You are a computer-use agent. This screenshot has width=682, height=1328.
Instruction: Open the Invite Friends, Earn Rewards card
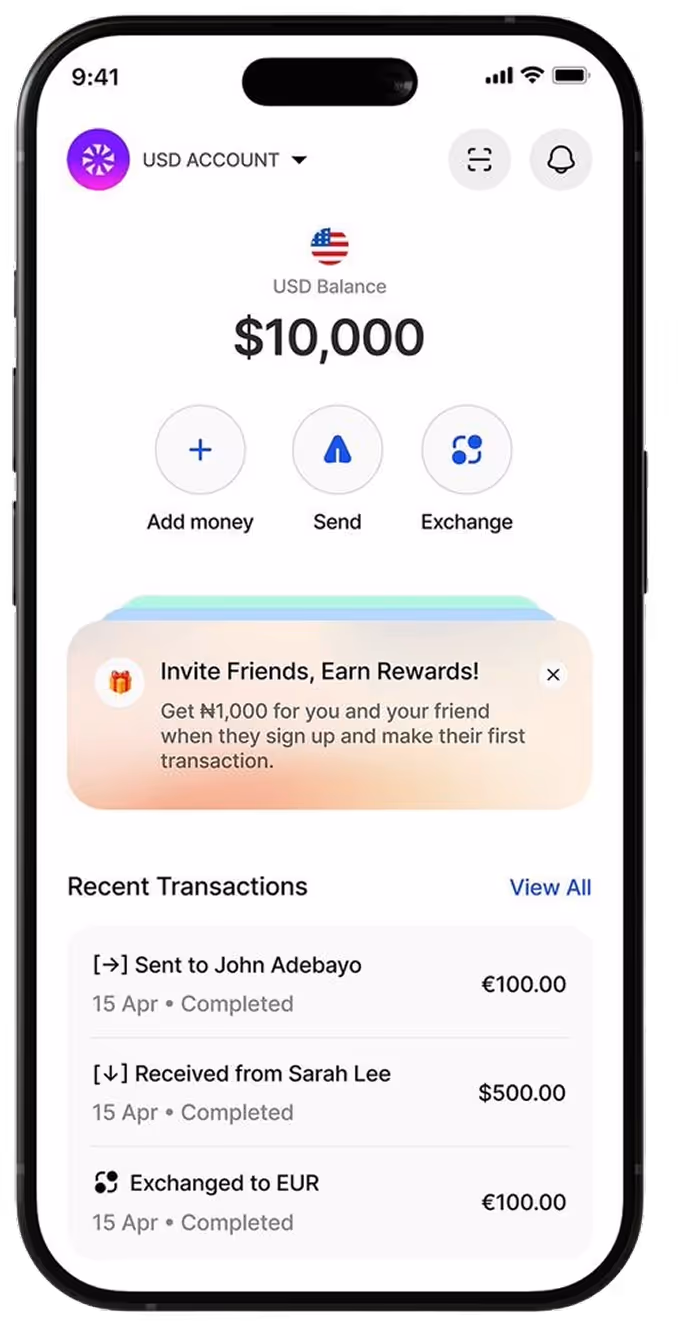click(x=330, y=715)
